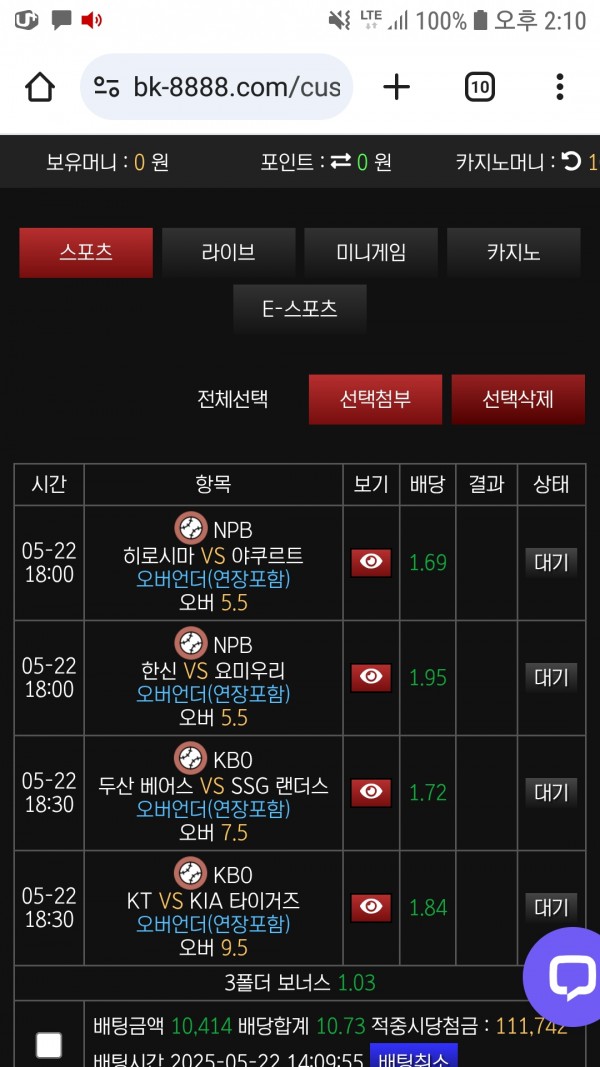
Task: View details for KT VS KIA 타이거즈
Action: tap(371, 907)
